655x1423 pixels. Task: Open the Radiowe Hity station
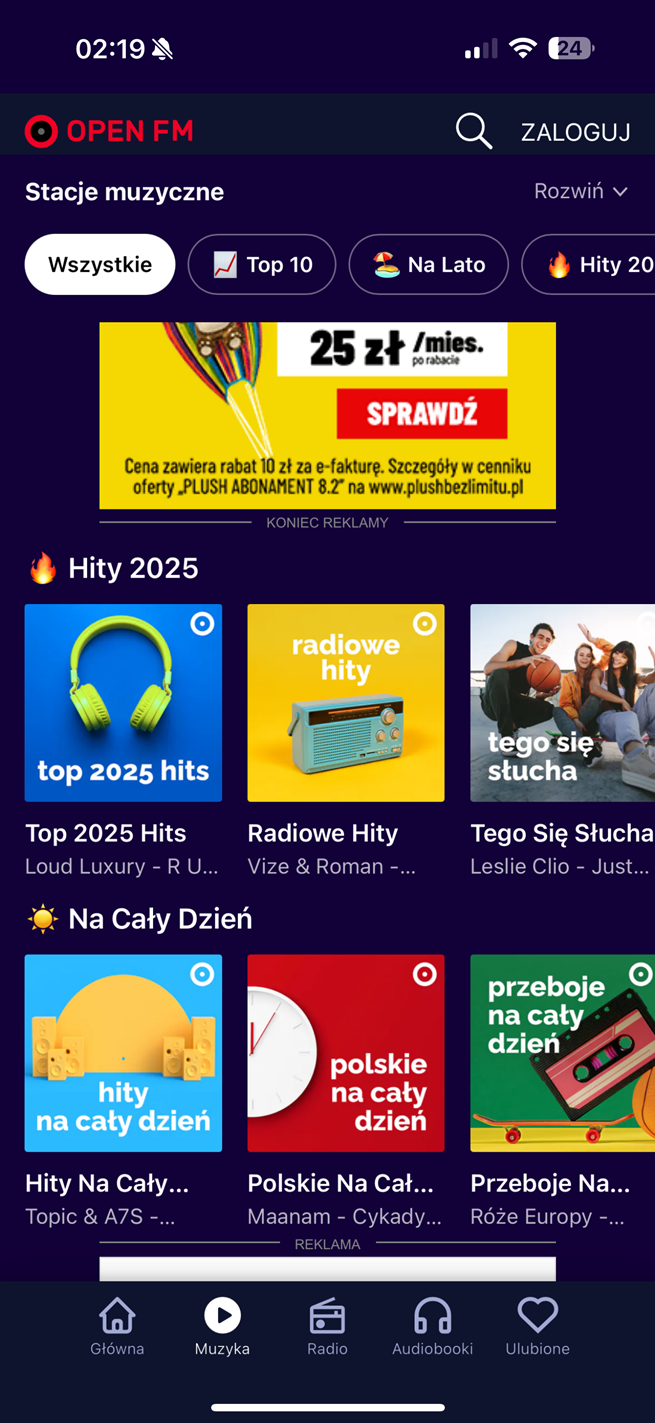[x=346, y=703]
